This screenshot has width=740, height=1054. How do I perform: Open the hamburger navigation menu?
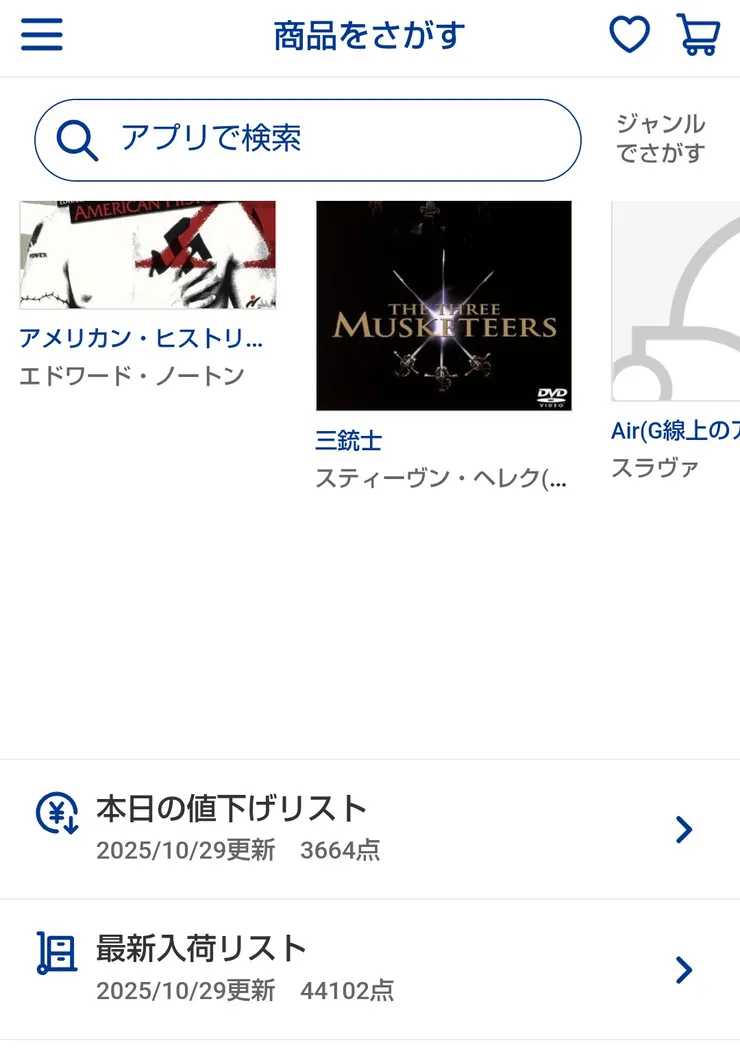pos(41,35)
